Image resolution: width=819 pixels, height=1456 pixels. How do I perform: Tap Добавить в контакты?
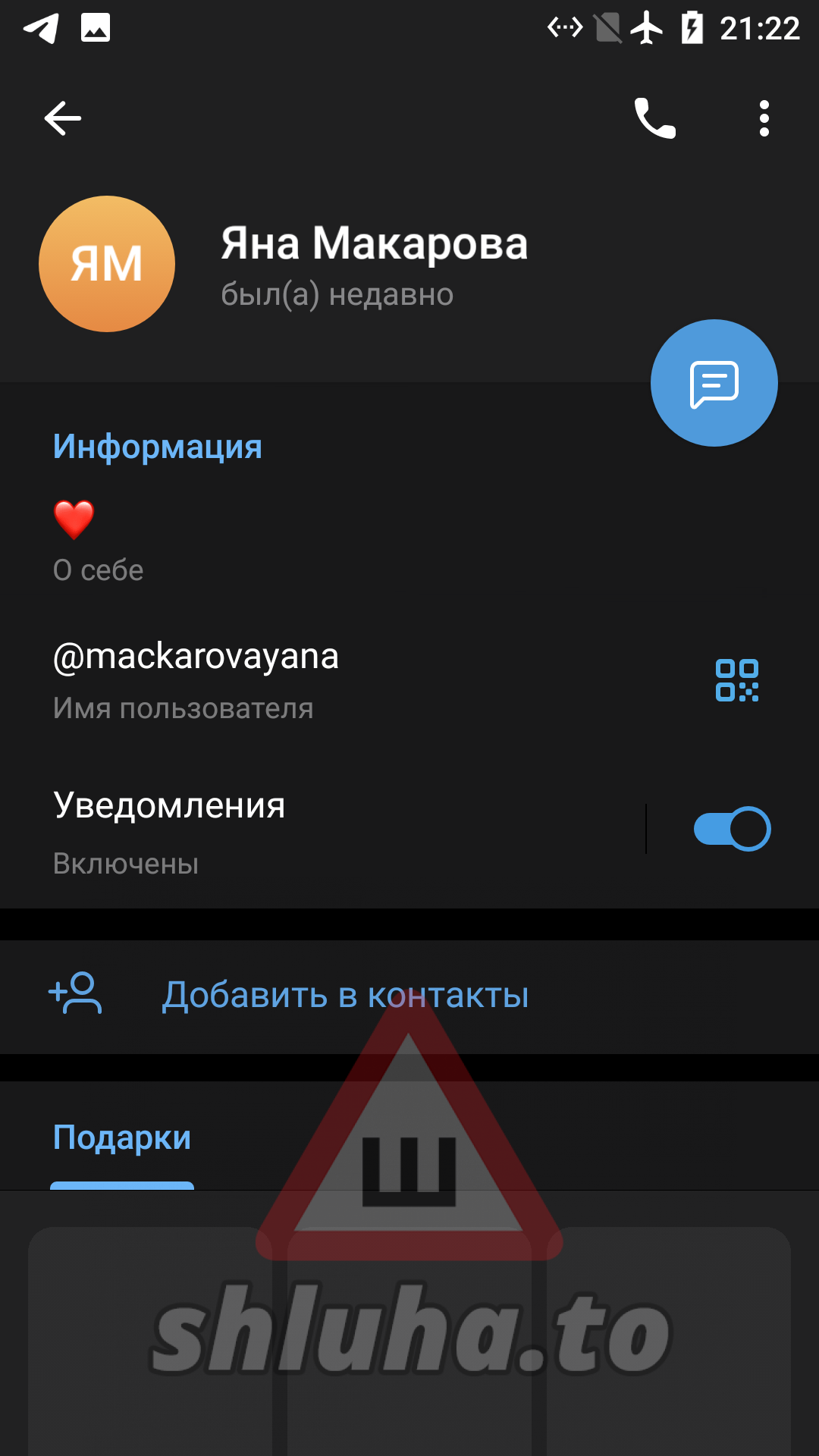(x=345, y=995)
